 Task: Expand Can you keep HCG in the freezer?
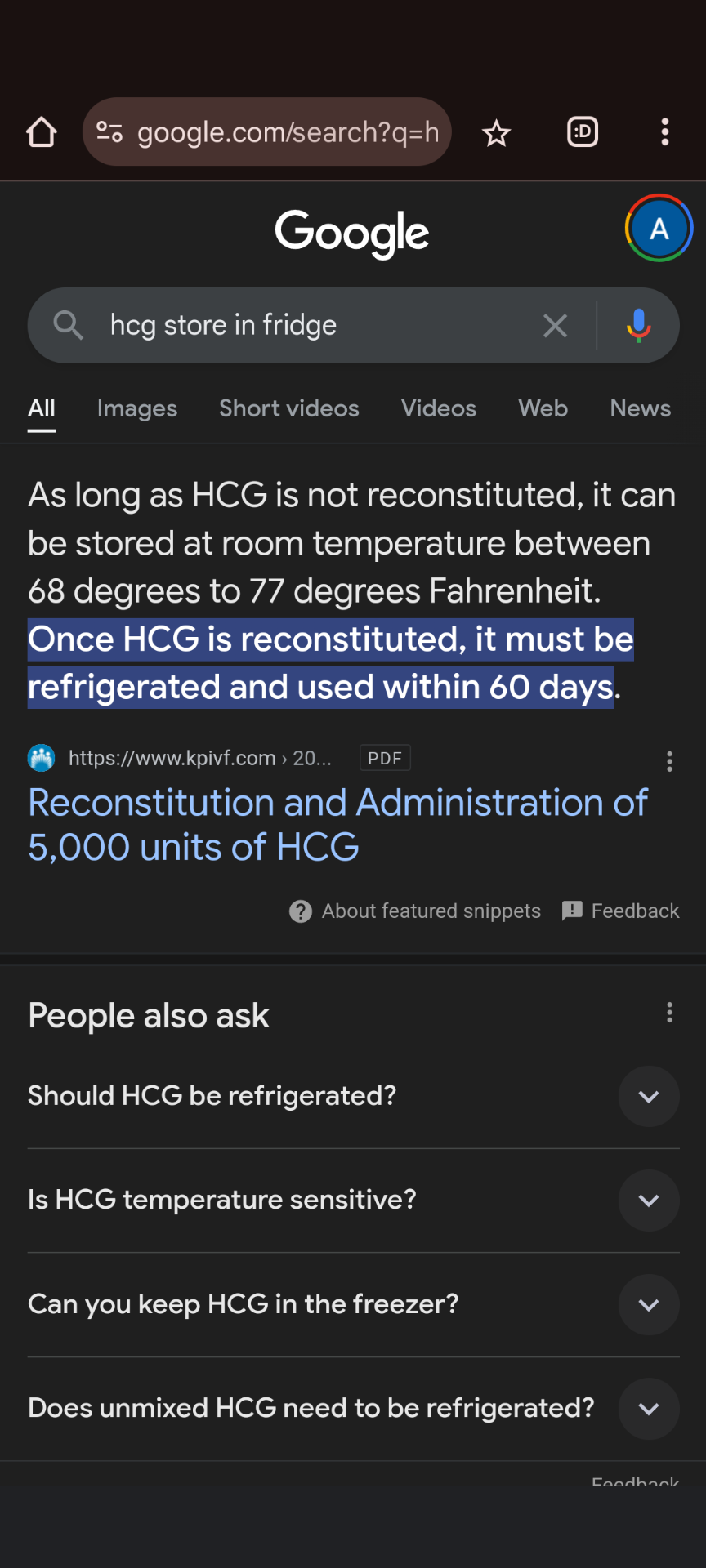[x=354, y=1304]
